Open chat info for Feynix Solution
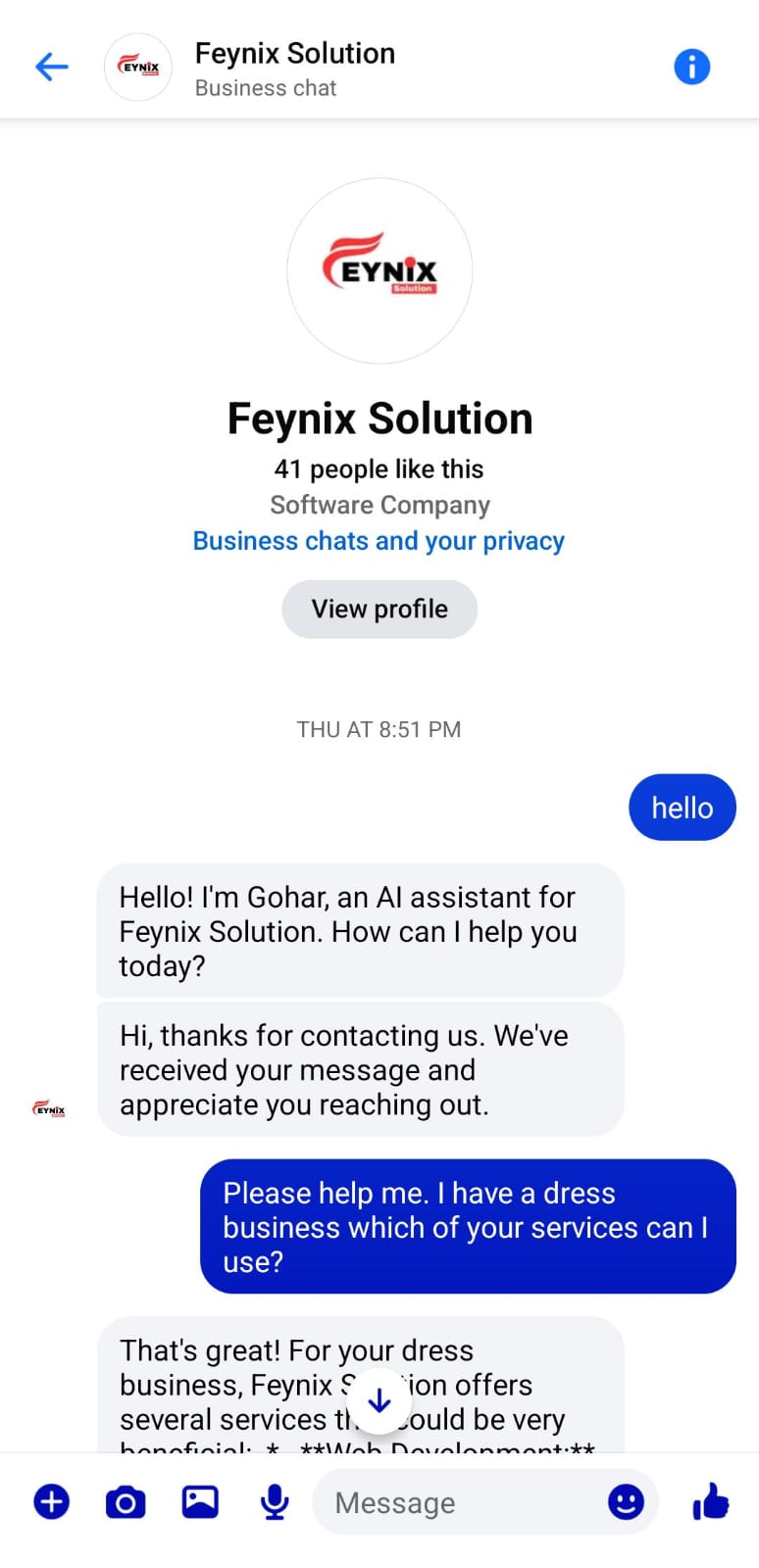Image resolution: width=759 pixels, height=1568 pixels. (691, 67)
